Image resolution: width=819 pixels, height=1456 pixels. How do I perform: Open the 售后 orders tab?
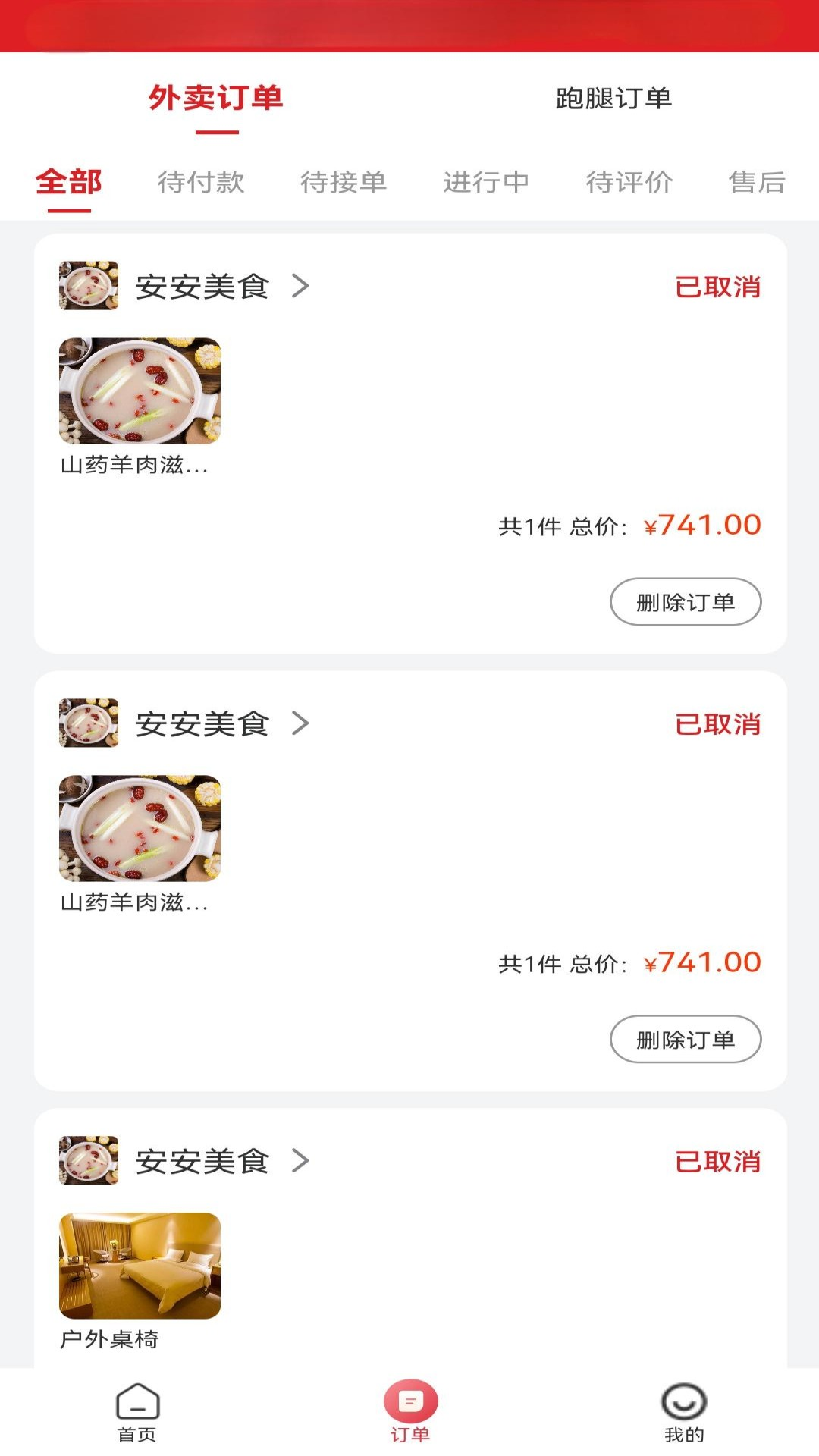click(x=757, y=182)
